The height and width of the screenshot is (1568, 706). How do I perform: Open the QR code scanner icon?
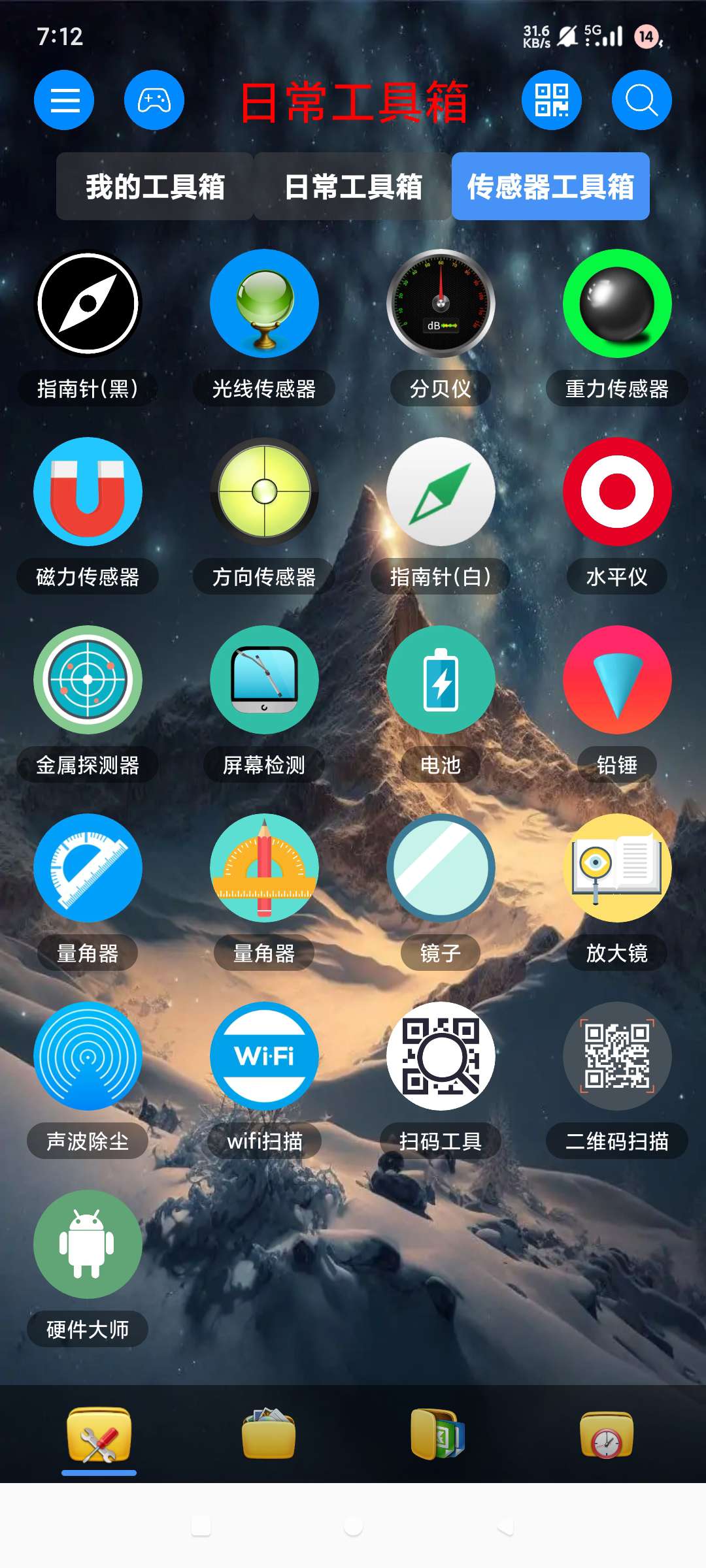point(552,100)
